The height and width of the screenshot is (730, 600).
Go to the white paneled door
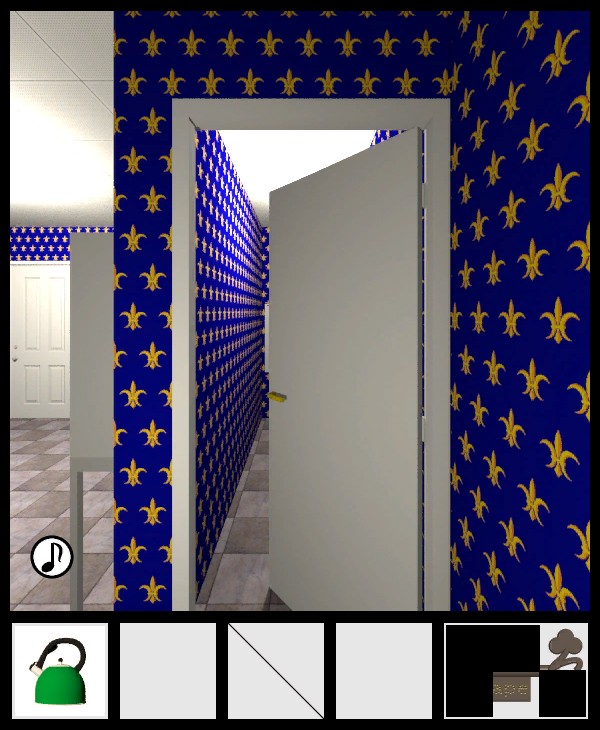pyautogui.click(x=40, y=340)
